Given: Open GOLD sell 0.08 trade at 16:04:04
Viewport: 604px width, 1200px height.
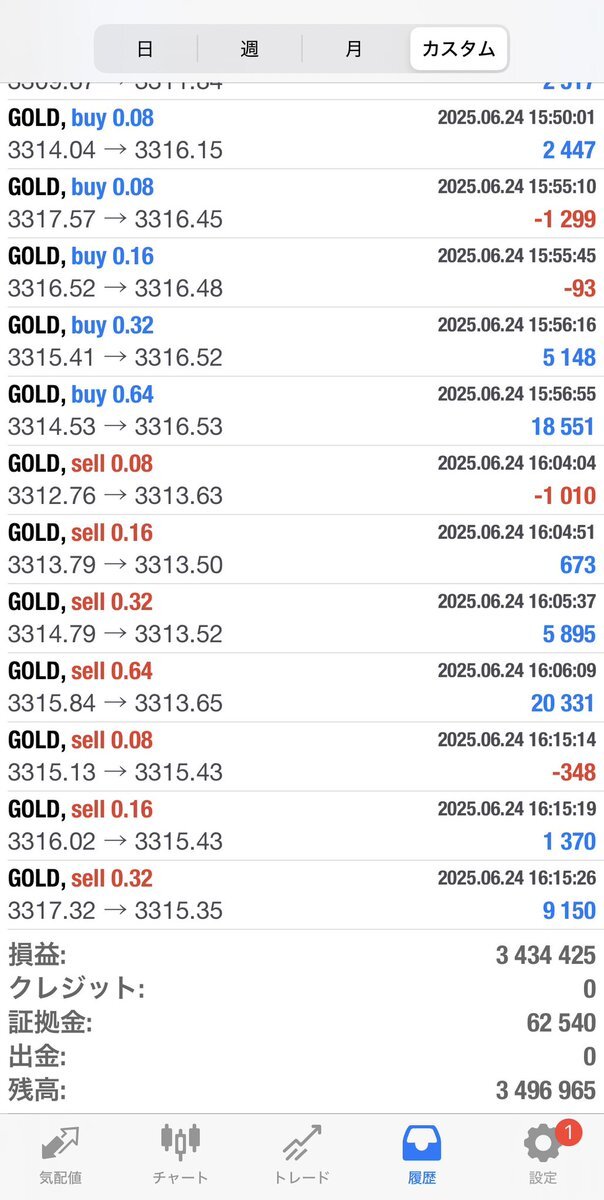Looking at the screenshot, I should click(302, 480).
